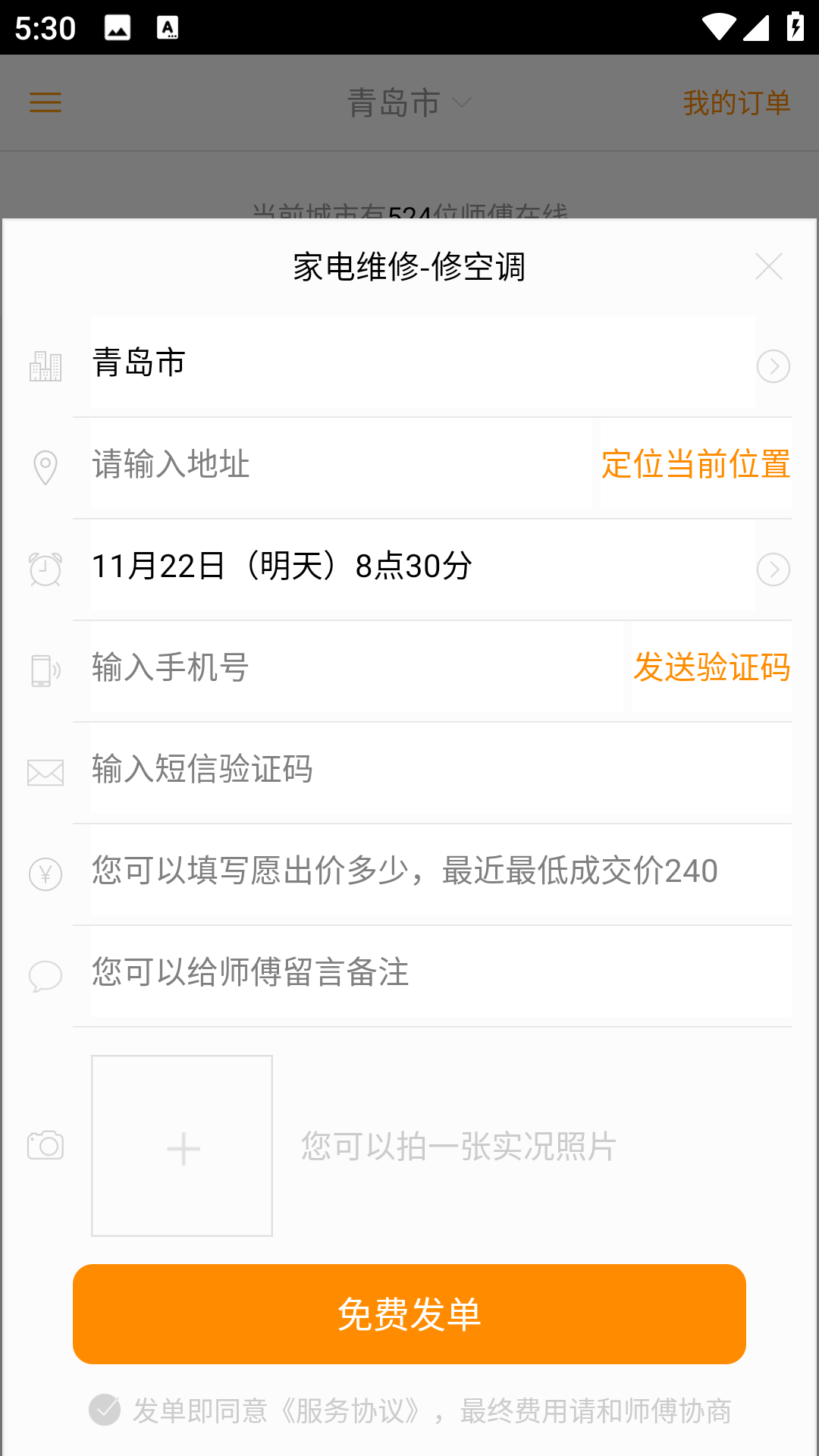Click the location pin icon near address field

point(45,467)
